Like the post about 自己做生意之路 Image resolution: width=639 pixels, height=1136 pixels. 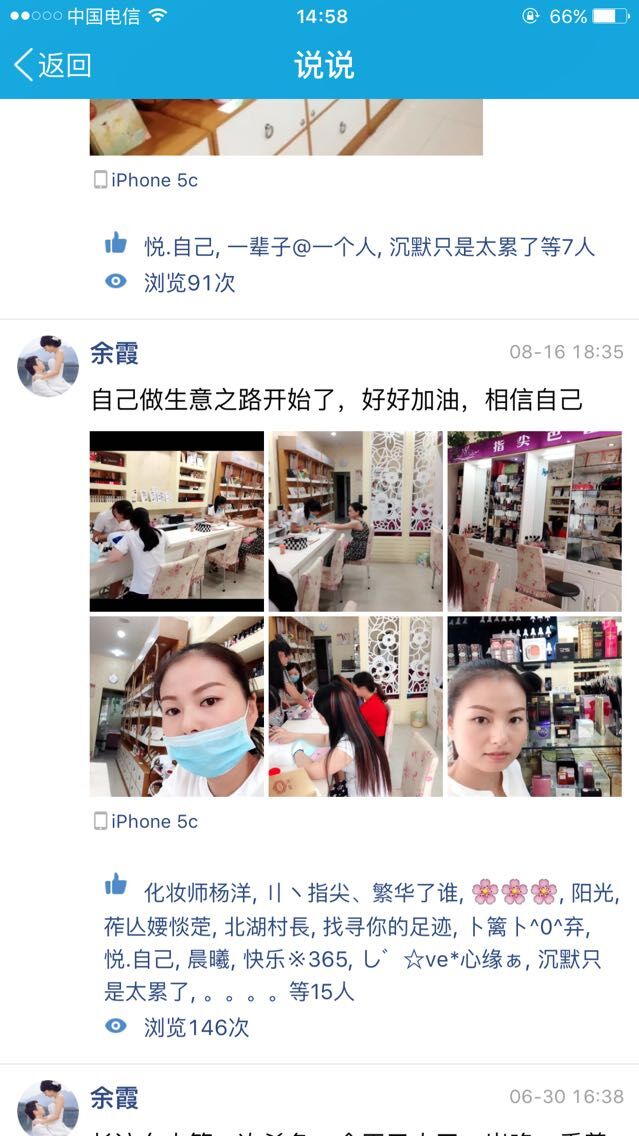[x=116, y=885]
